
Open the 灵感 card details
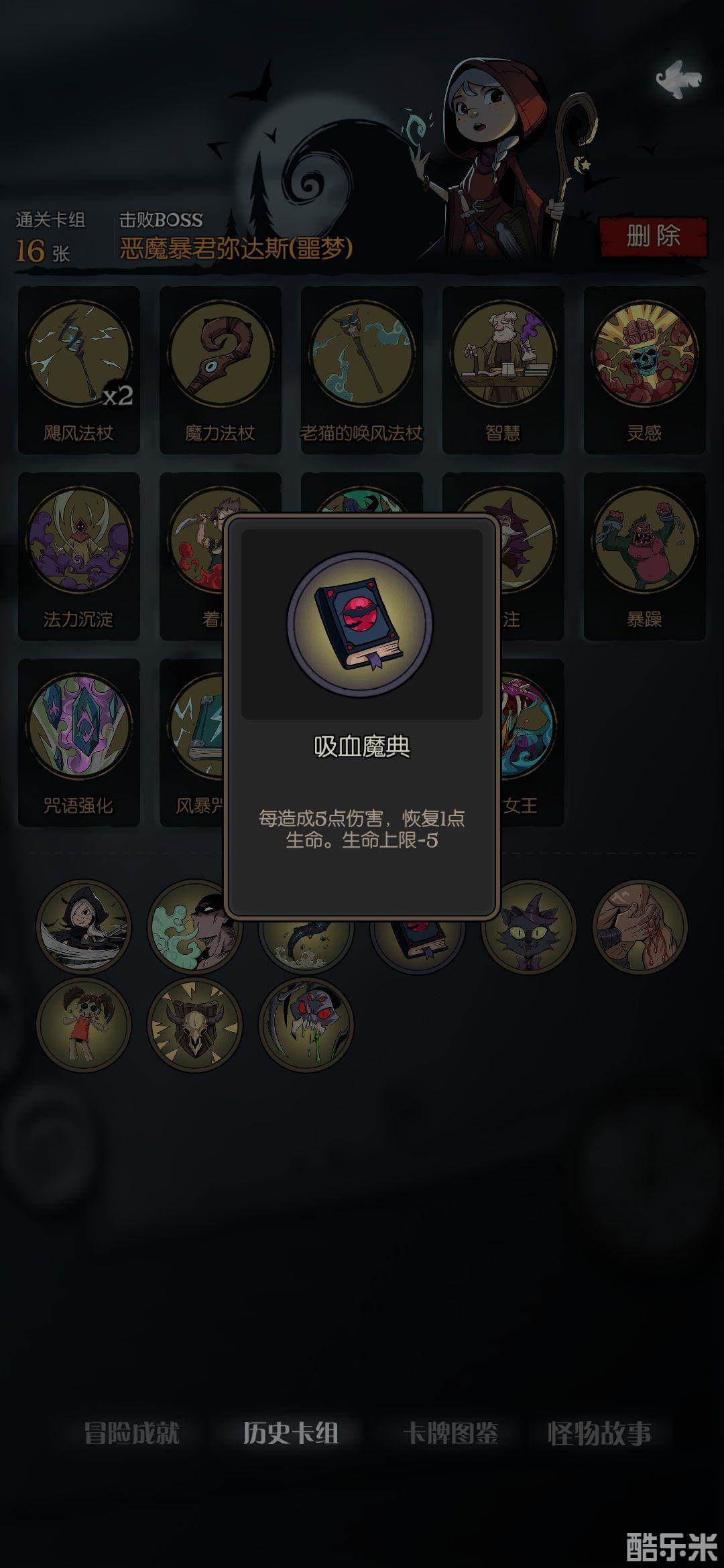[644, 370]
